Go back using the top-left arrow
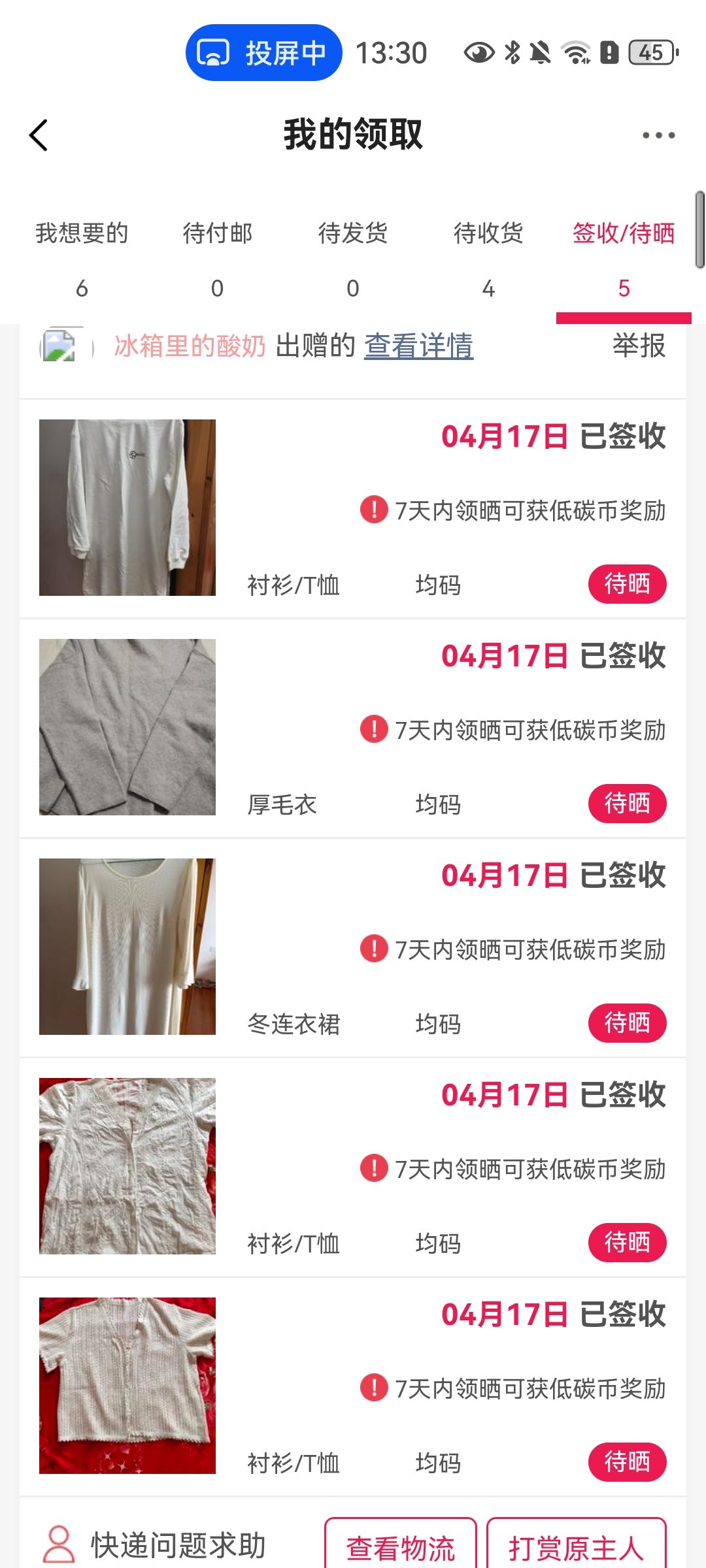 tap(39, 135)
